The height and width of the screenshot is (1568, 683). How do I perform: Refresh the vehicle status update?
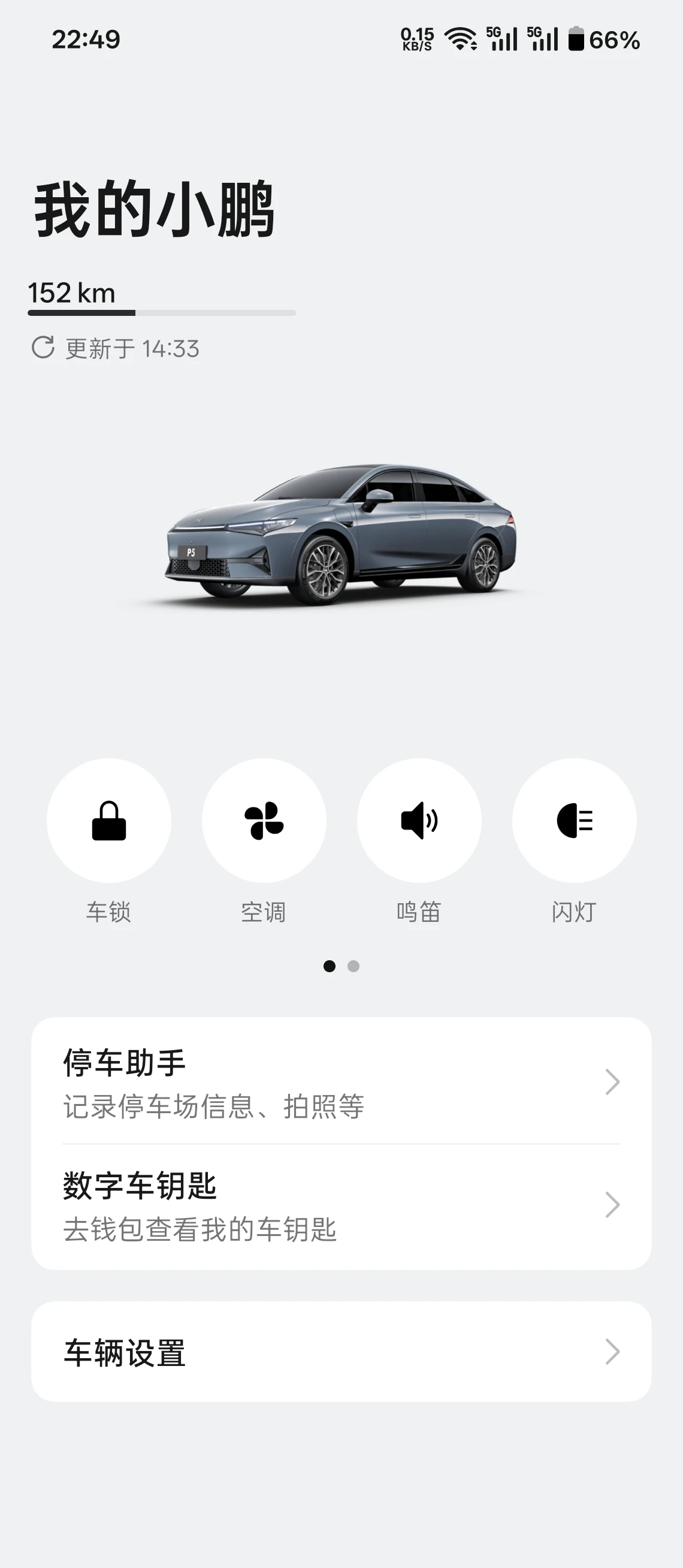(43, 348)
